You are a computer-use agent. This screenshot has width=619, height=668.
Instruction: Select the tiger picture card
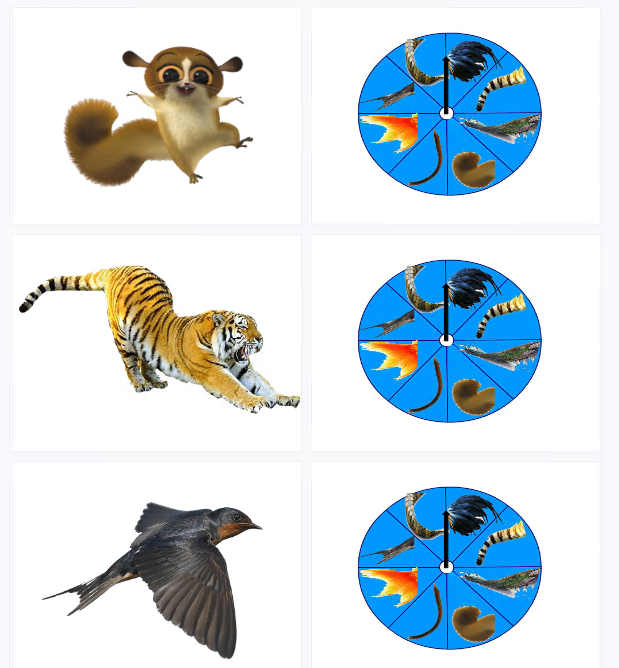point(157,342)
